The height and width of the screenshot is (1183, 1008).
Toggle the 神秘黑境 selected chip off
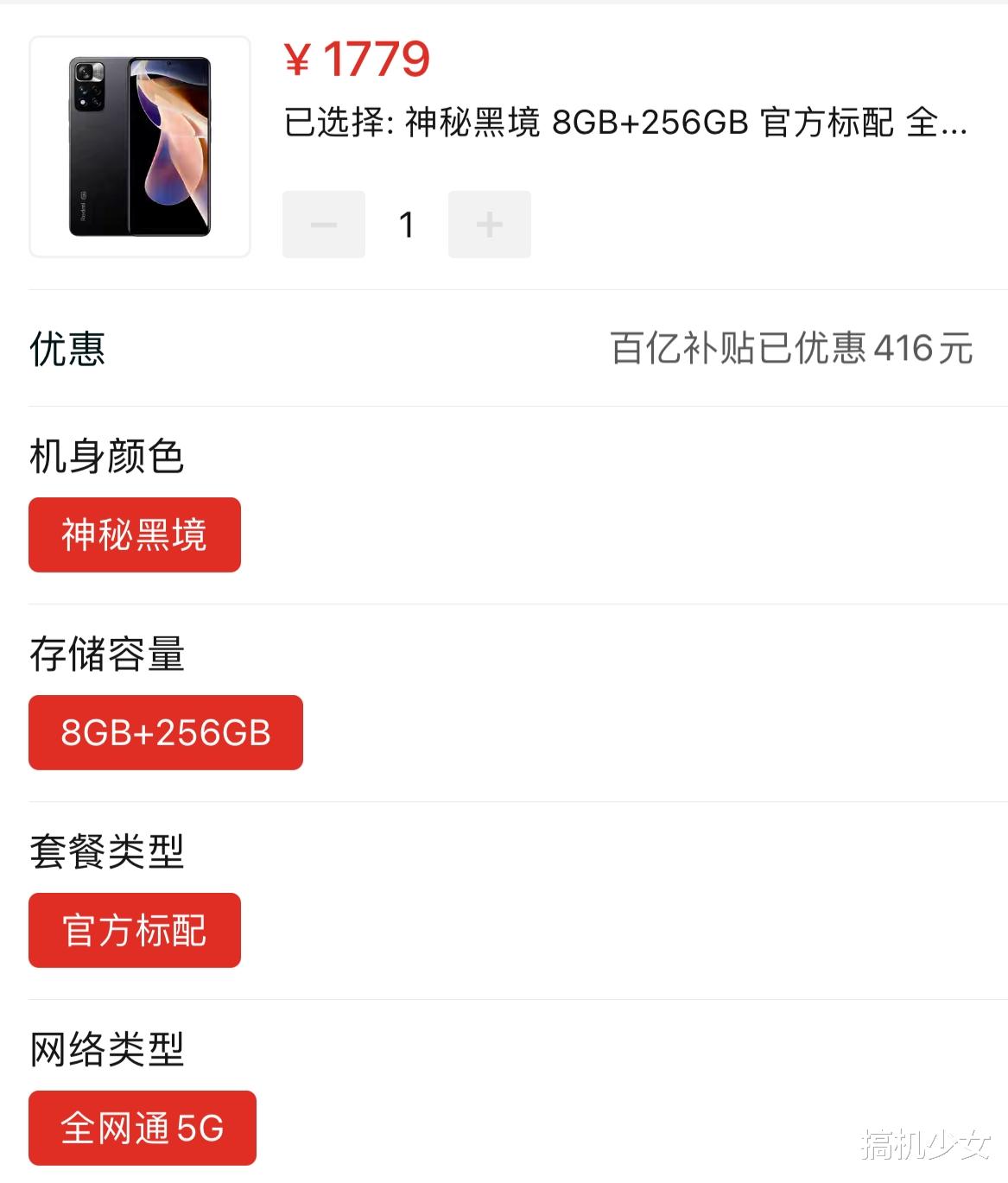134,535
